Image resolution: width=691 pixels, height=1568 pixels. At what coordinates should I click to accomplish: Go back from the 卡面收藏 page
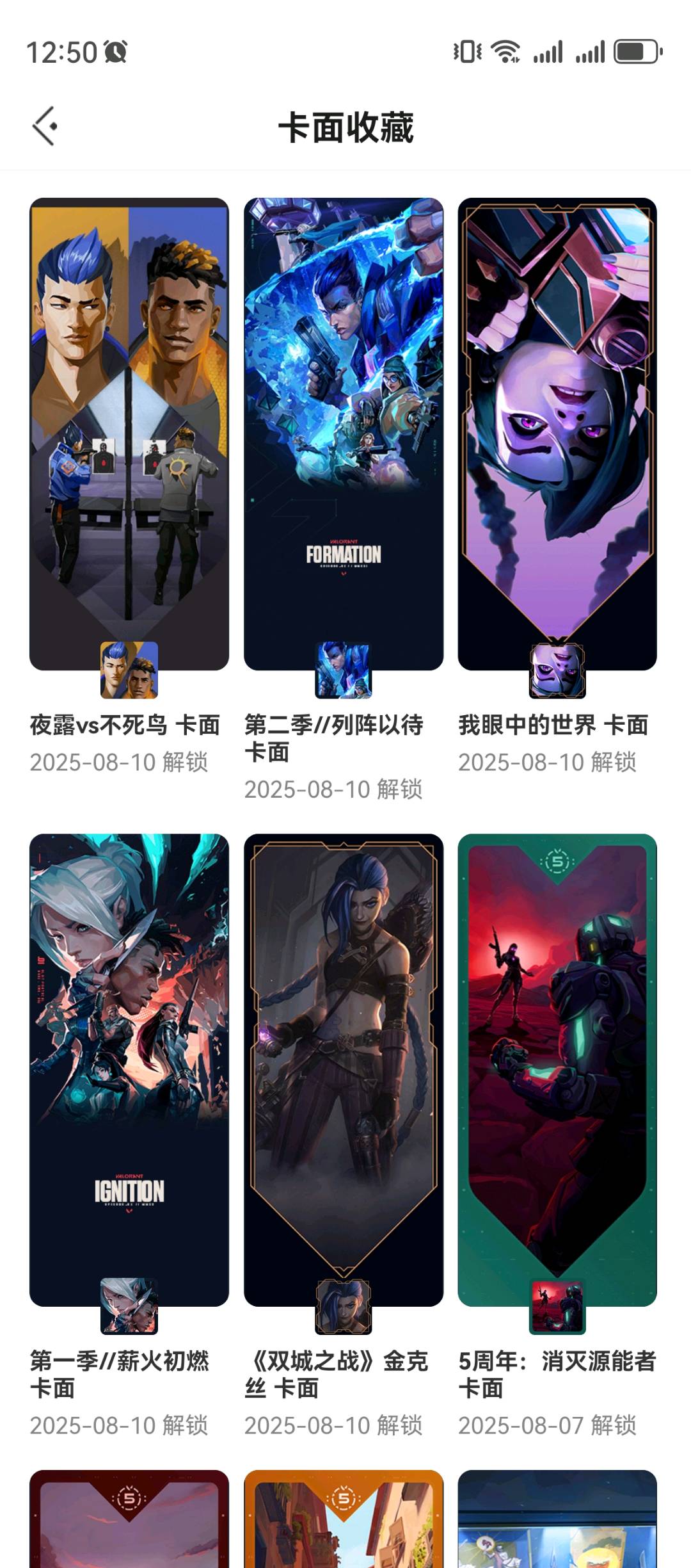coord(45,126)
